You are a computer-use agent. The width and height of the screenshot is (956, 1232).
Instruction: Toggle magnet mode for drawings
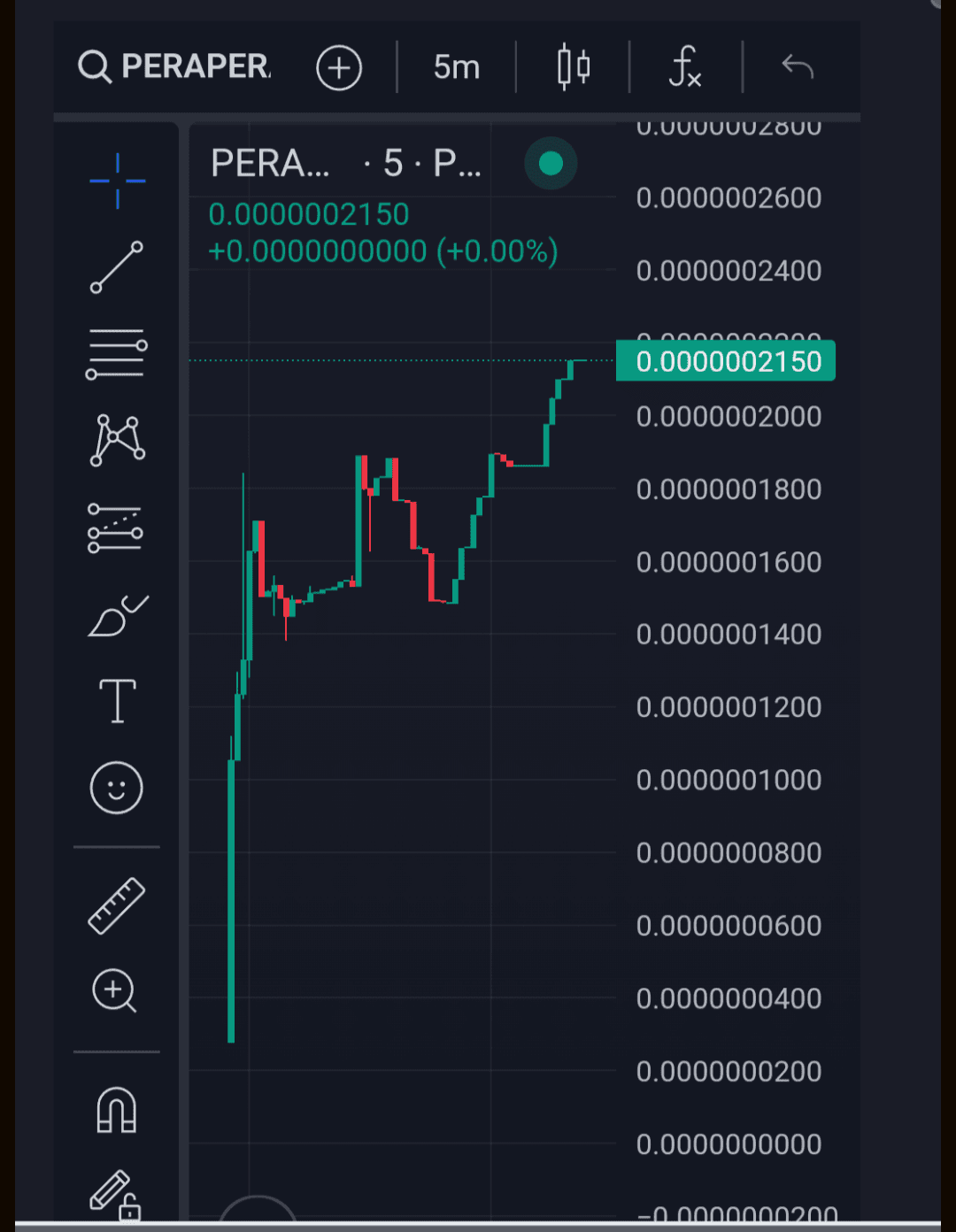[117, 1110]
